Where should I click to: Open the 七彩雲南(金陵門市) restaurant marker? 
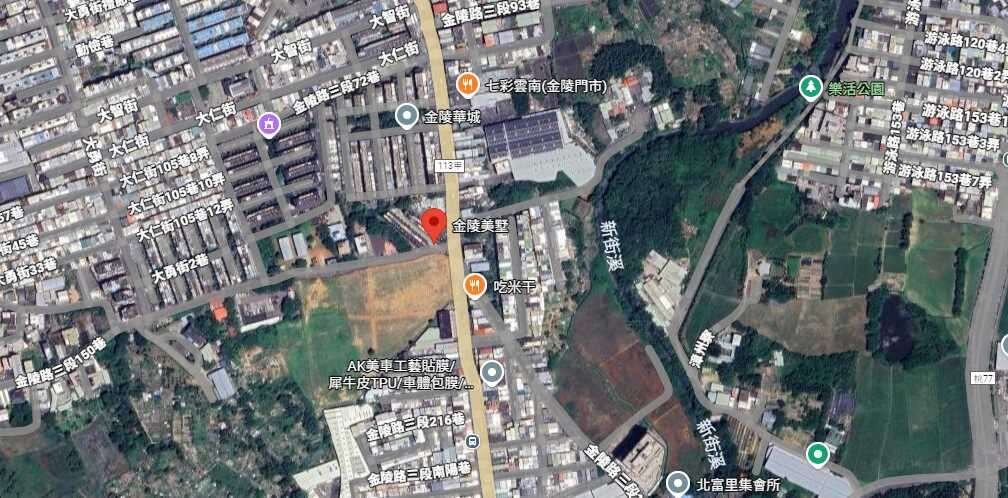[x=465, y=86]
